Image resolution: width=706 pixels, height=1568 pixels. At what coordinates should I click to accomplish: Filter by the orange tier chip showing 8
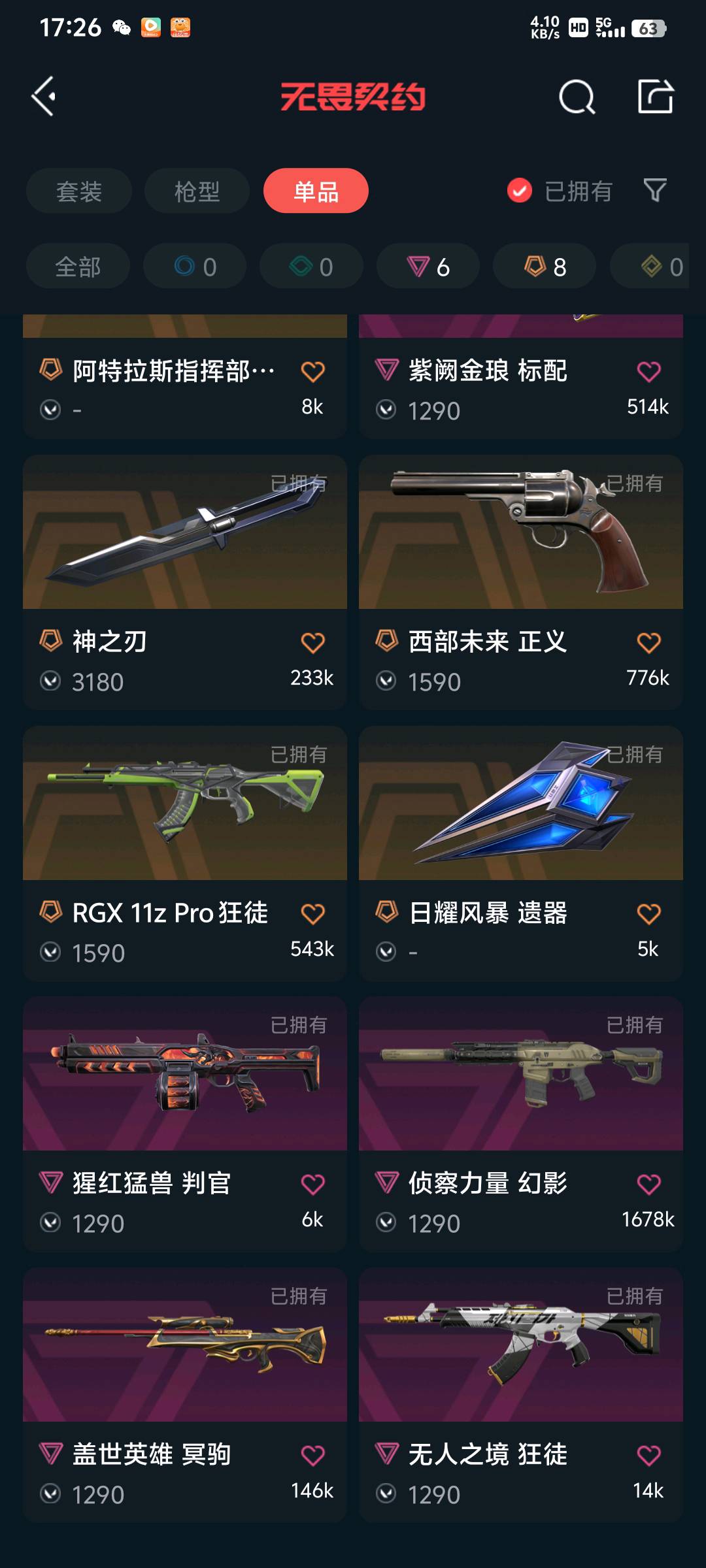coord(545,267)
